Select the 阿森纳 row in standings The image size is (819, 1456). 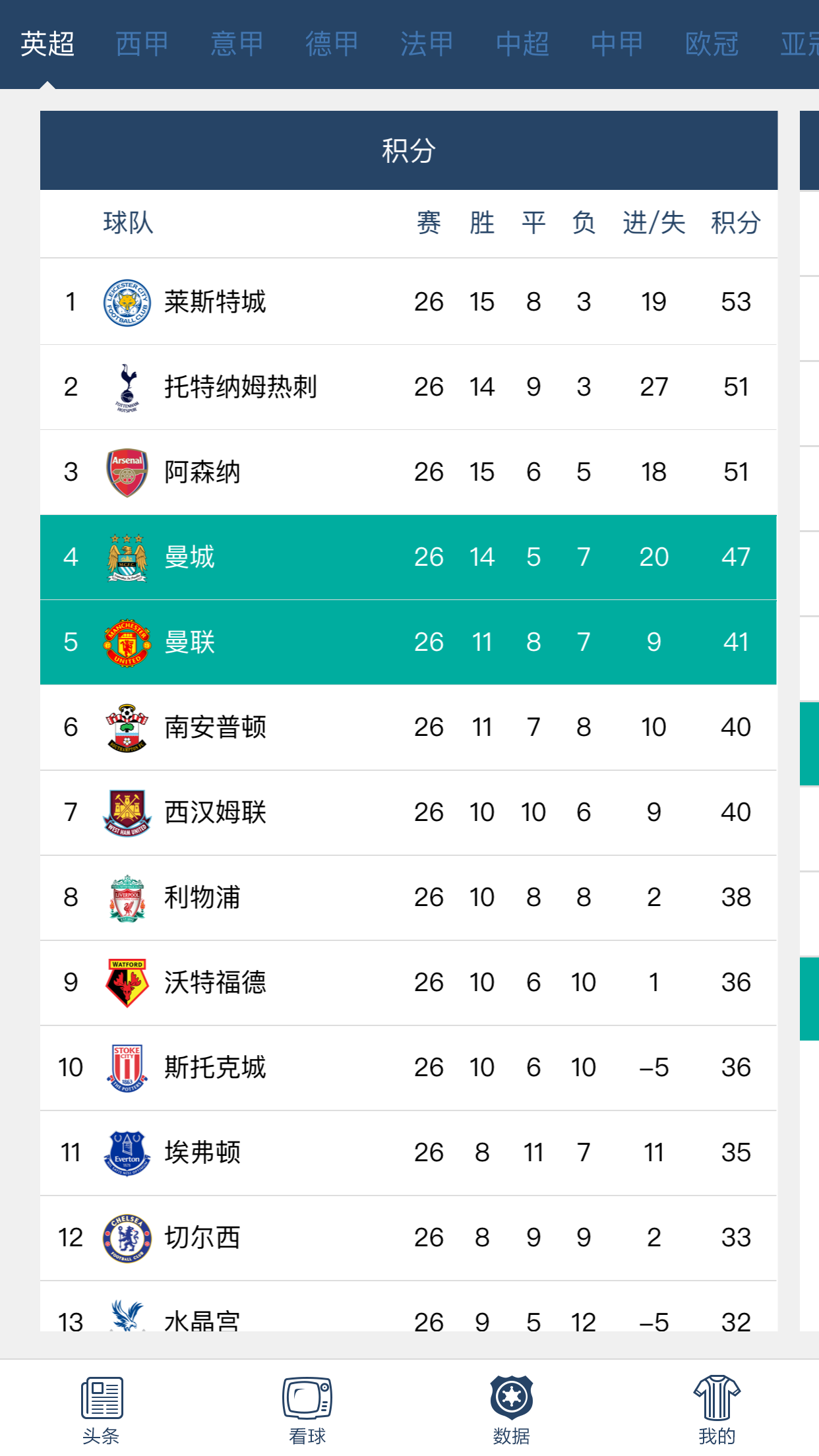[408, 472]
